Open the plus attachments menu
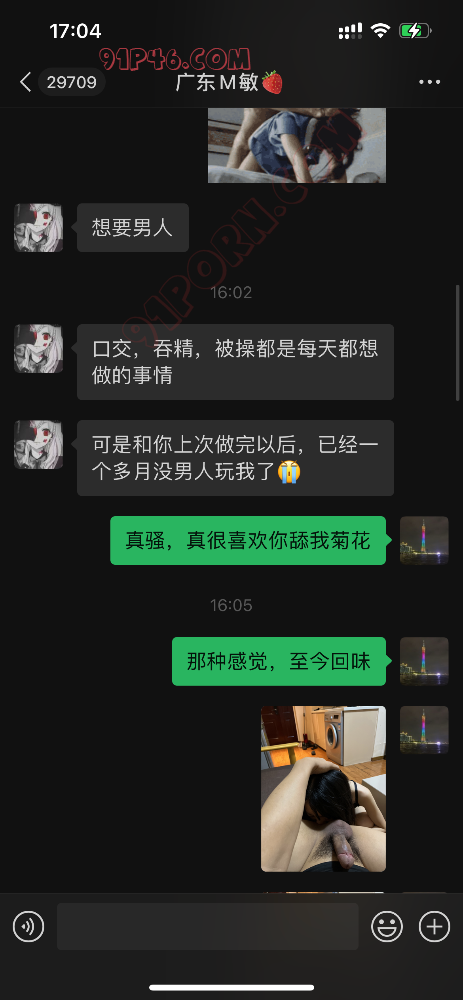 pos(434,926)
